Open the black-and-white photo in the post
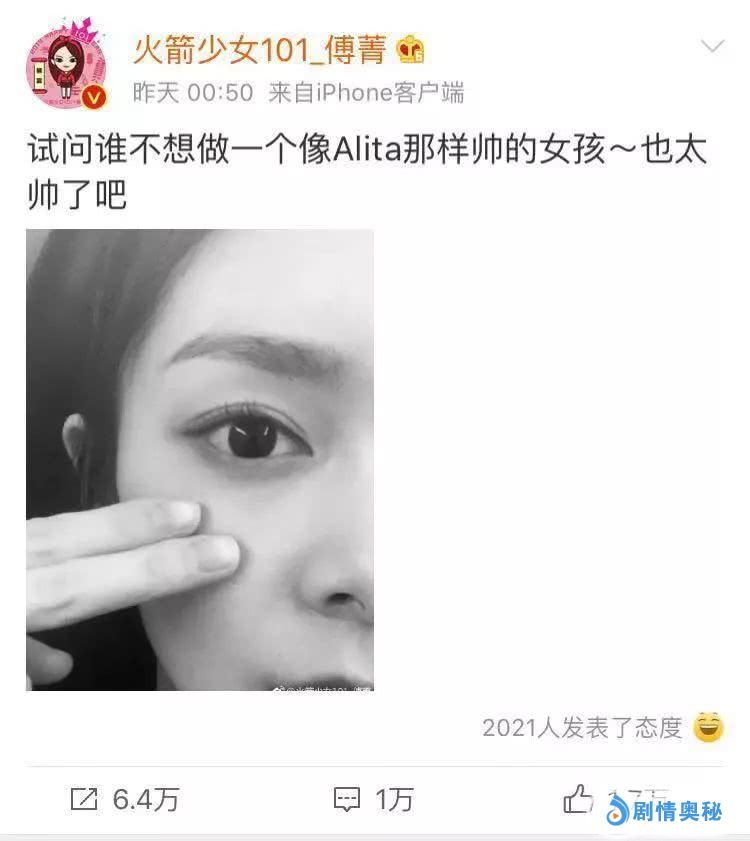The image size is (750, 841). pyautogui.click(x=199, y=459)
